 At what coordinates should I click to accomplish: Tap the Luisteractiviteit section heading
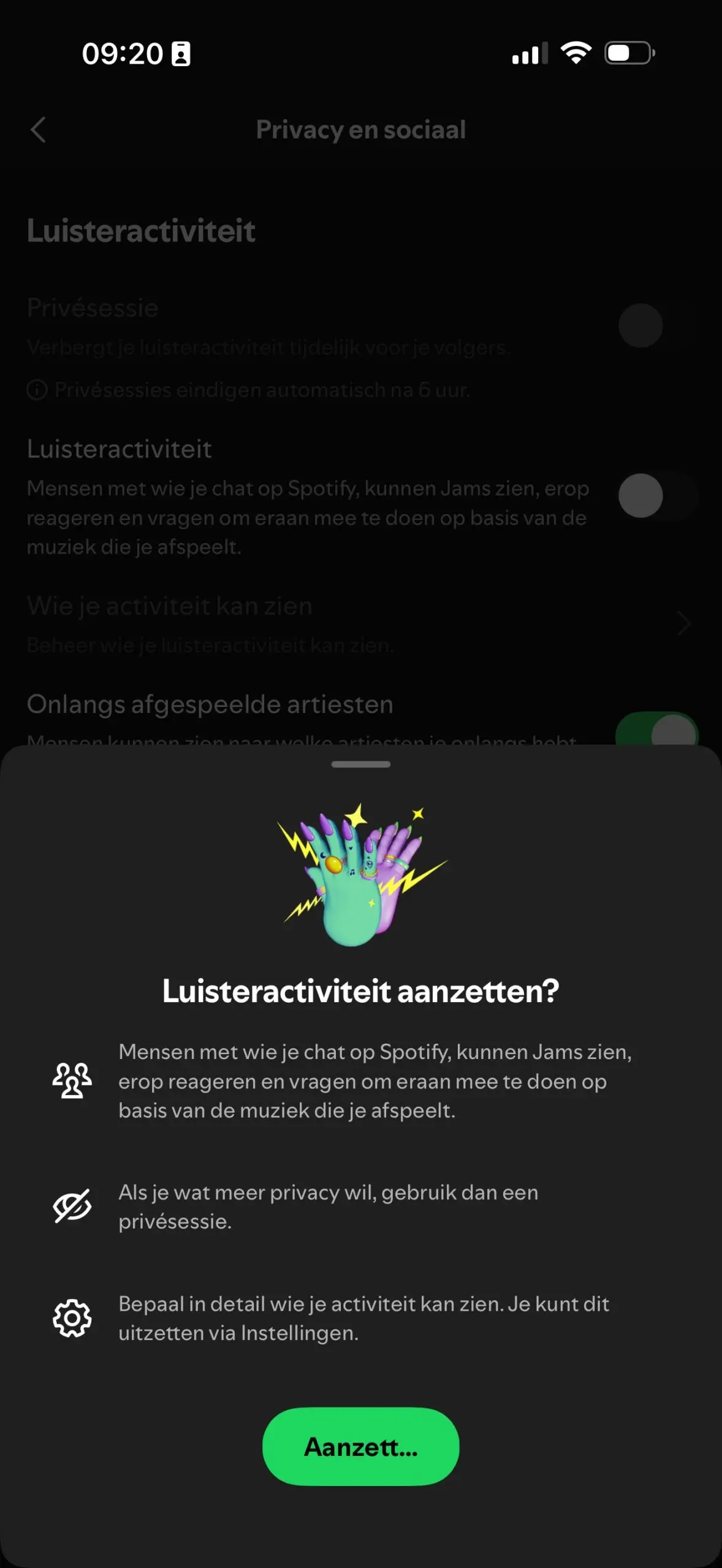coord(140,232)
